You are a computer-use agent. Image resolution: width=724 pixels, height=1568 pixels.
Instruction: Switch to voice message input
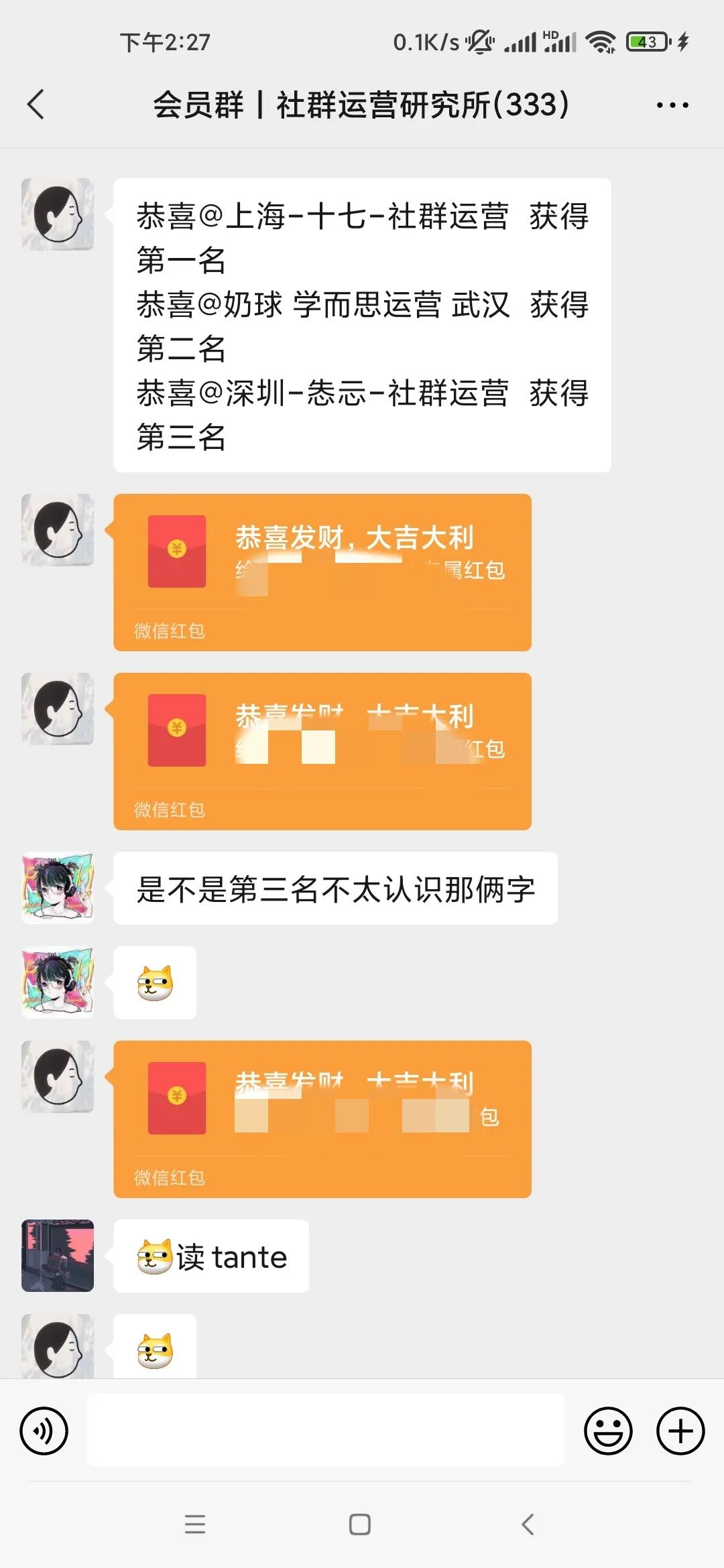44,1431
